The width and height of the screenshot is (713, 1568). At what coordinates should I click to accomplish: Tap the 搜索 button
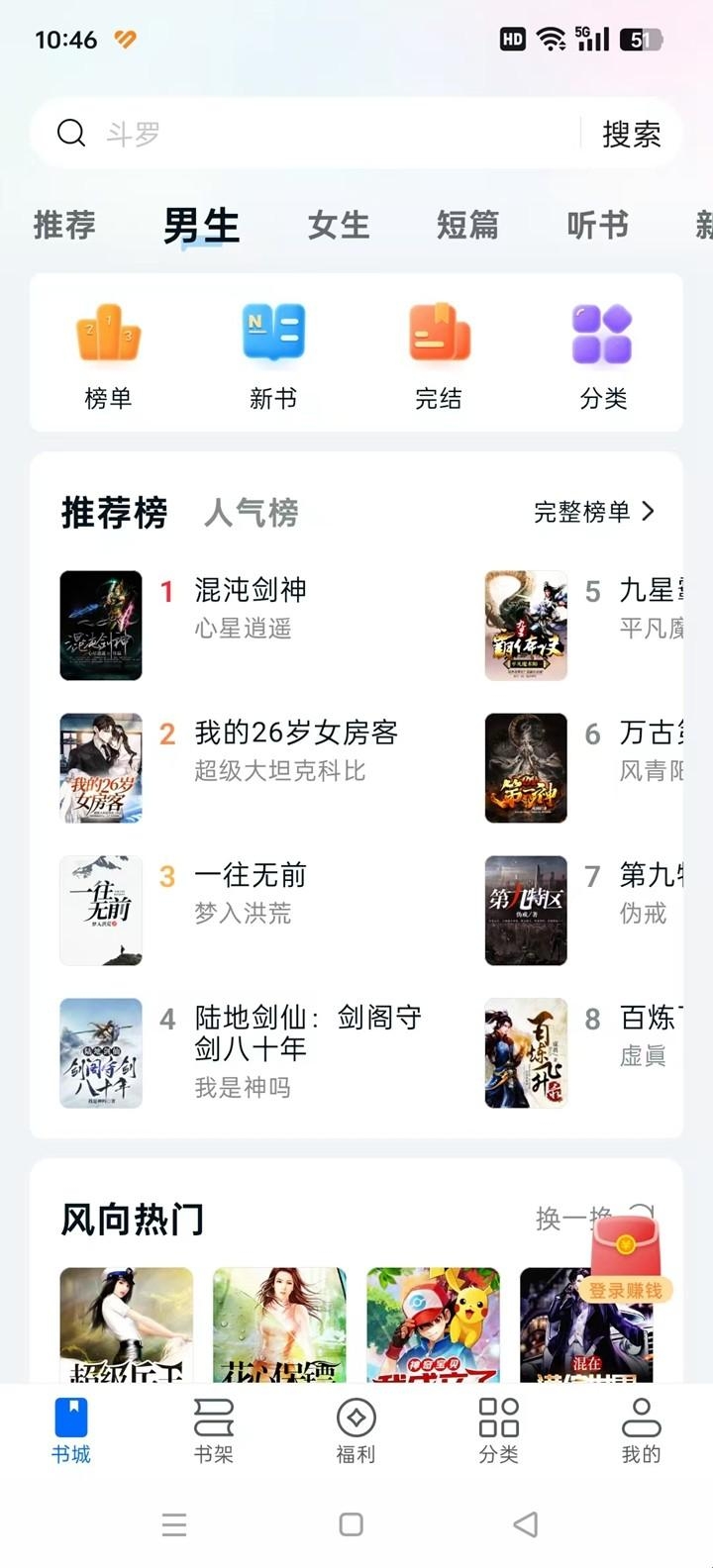[631, 134]
